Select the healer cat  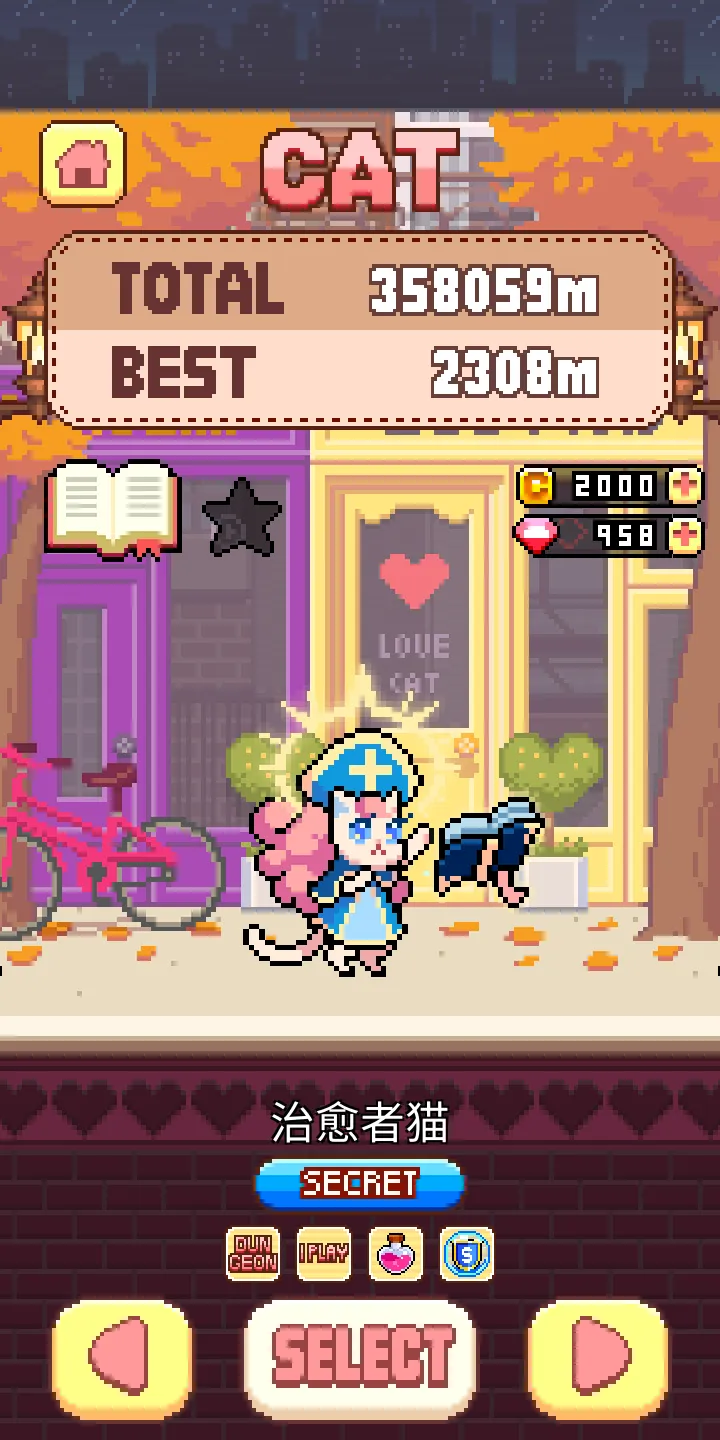click(x=361, y=1358)
